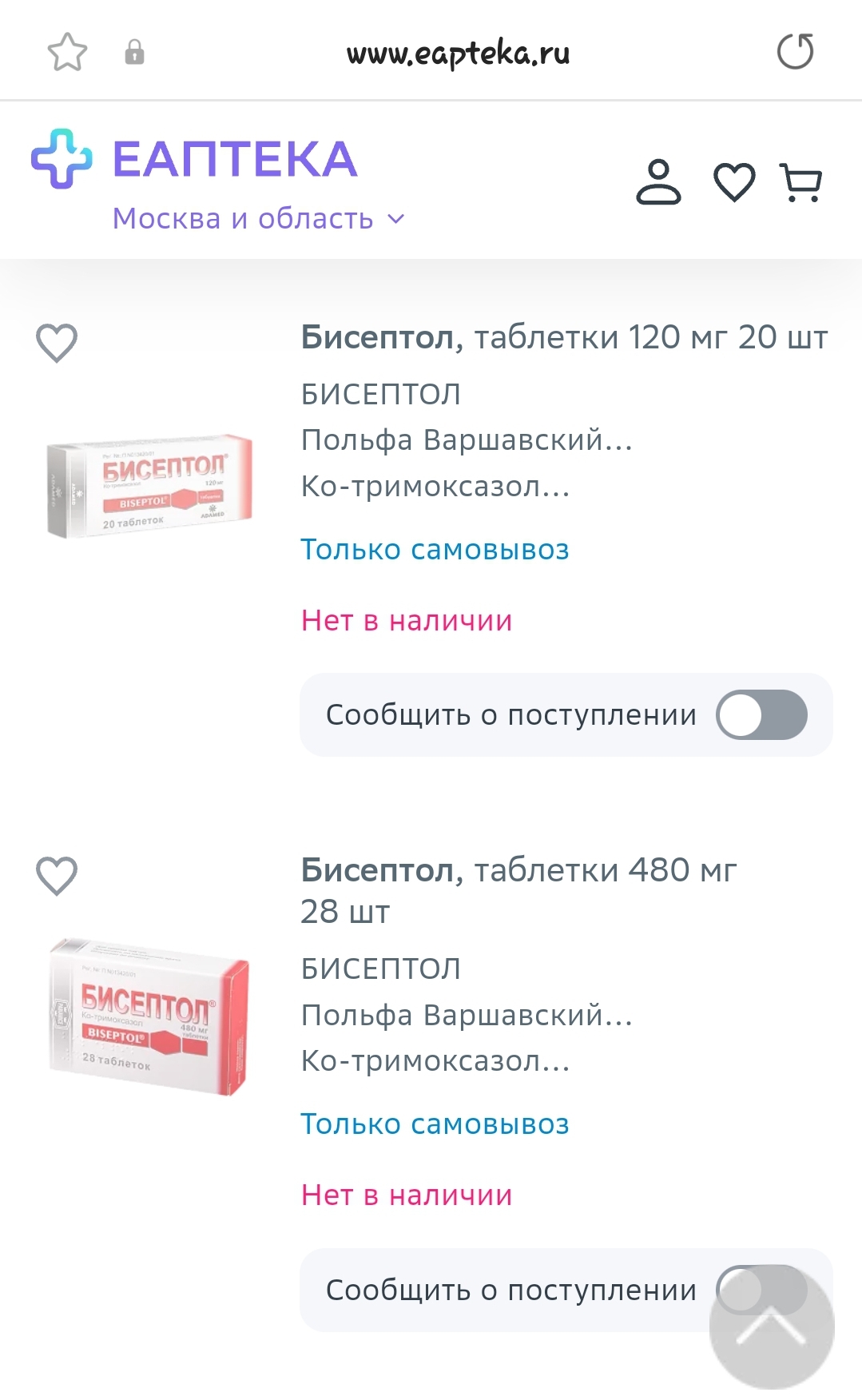Open the user profile
This screenshot has width=862, height=1400.
pos(658,182)
